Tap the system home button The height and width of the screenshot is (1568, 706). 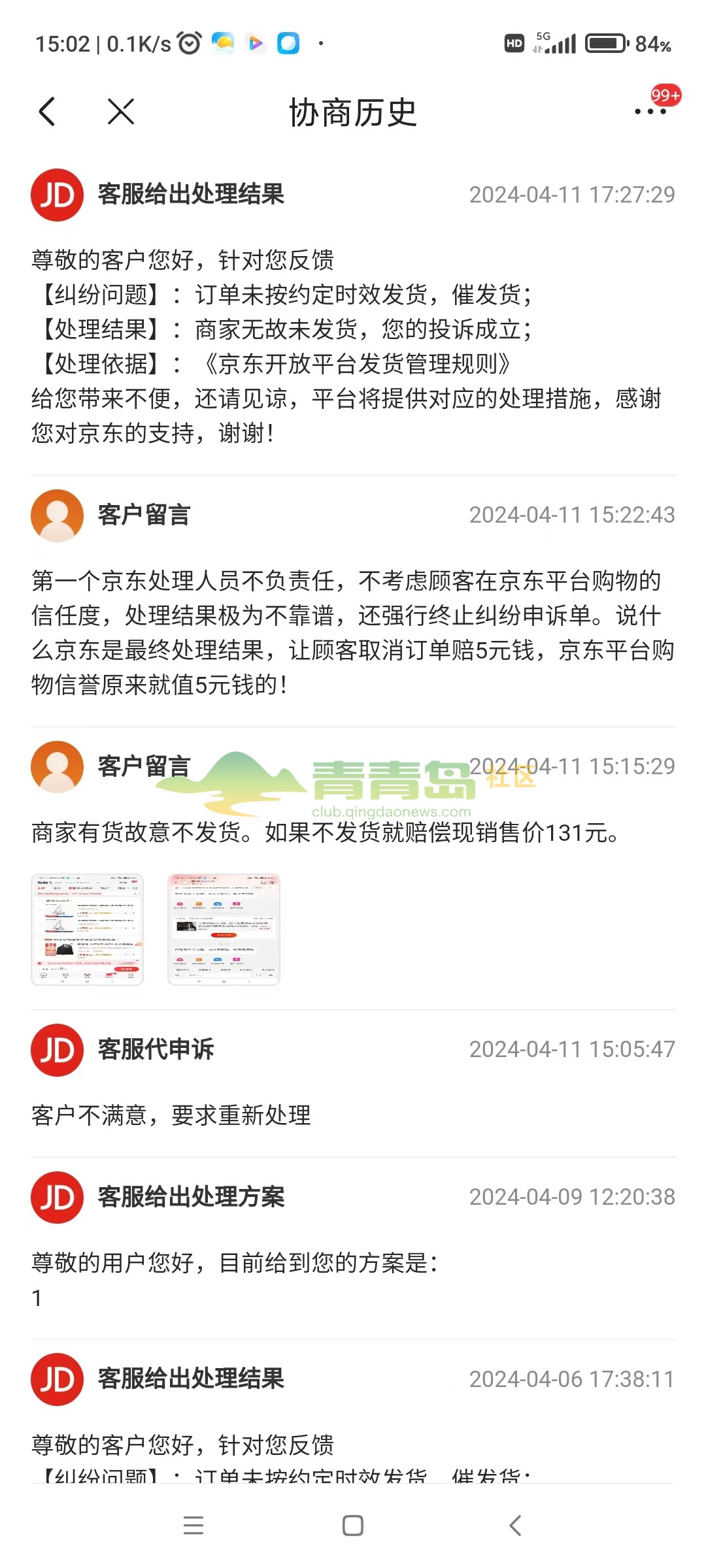coord(353,1526)
